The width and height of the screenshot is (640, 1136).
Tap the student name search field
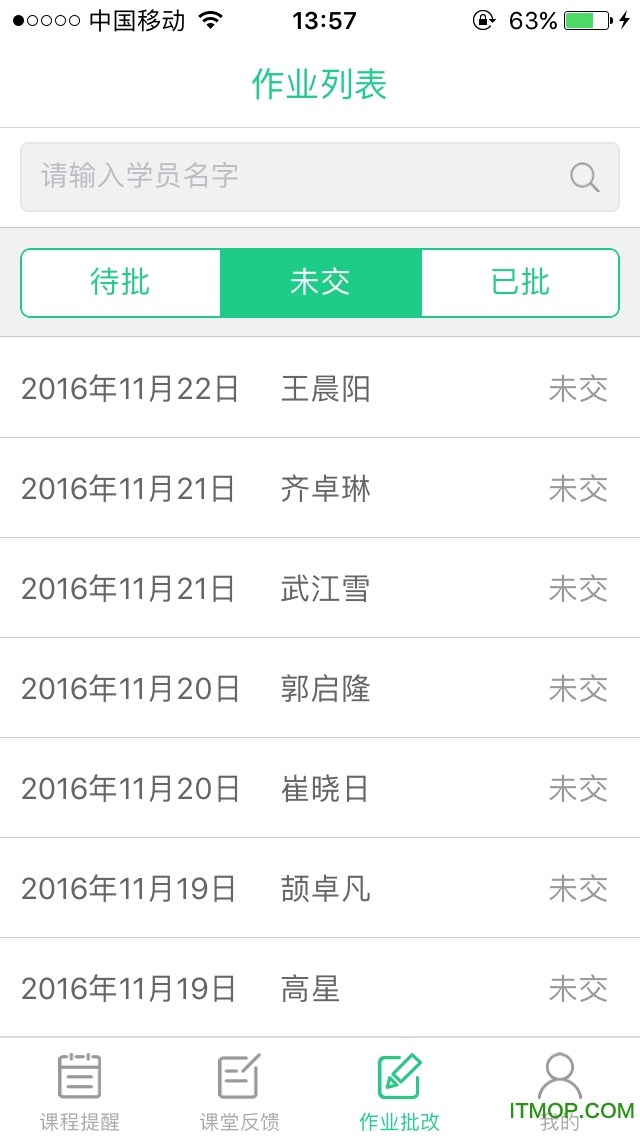point(290,177)
